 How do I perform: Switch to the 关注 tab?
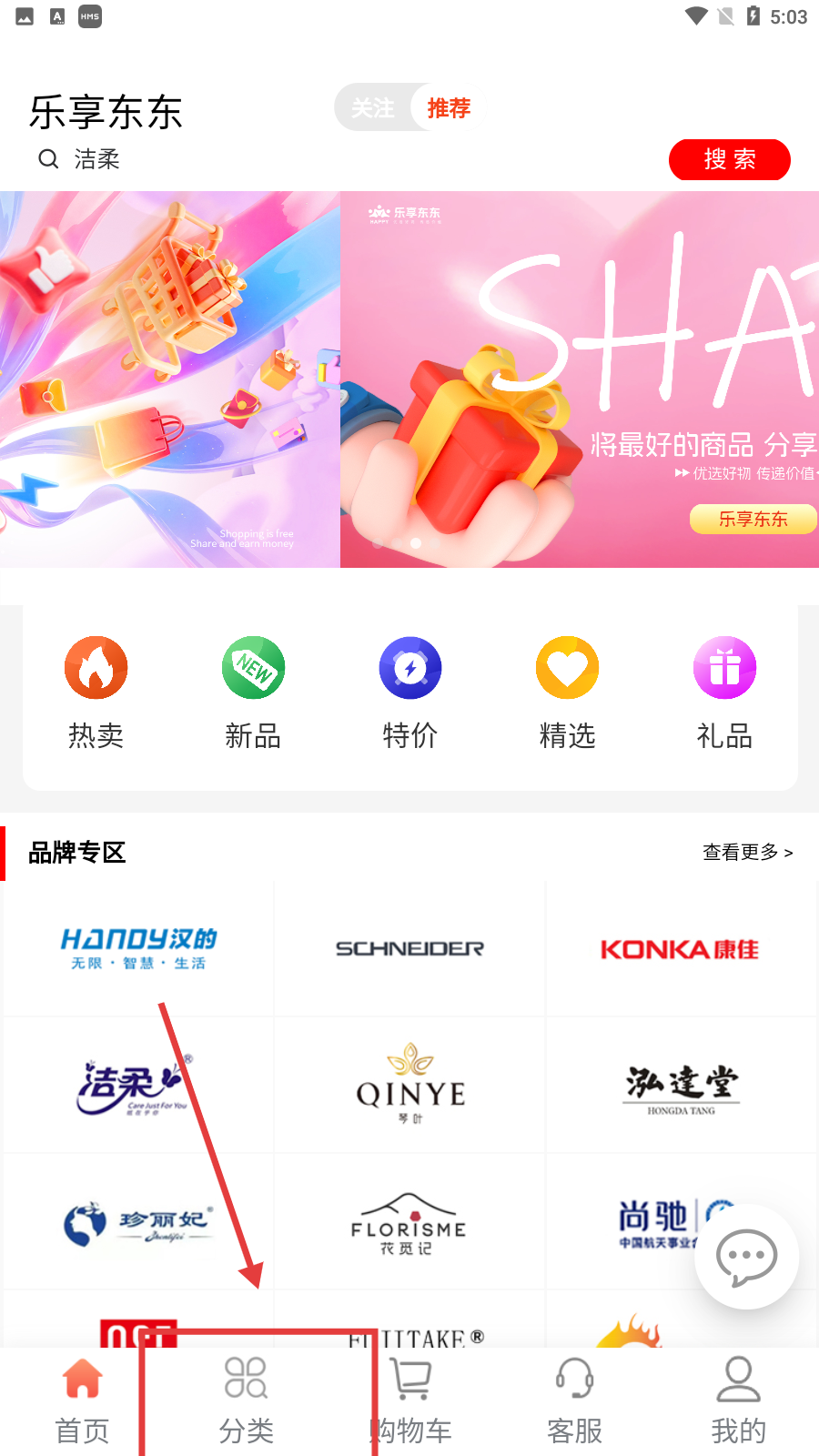click(373, 108)
